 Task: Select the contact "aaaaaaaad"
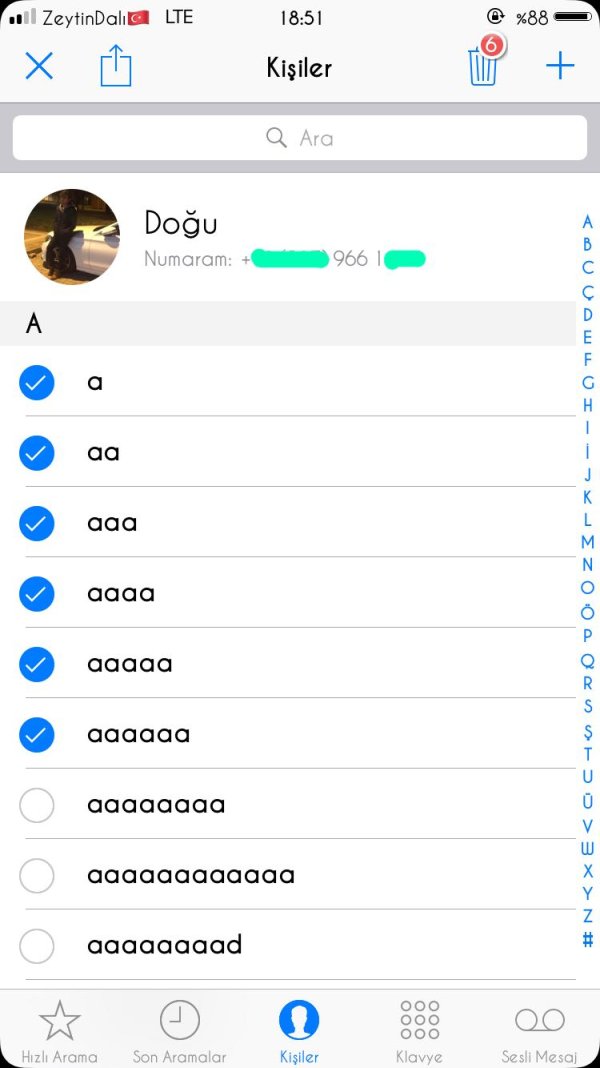37,946
